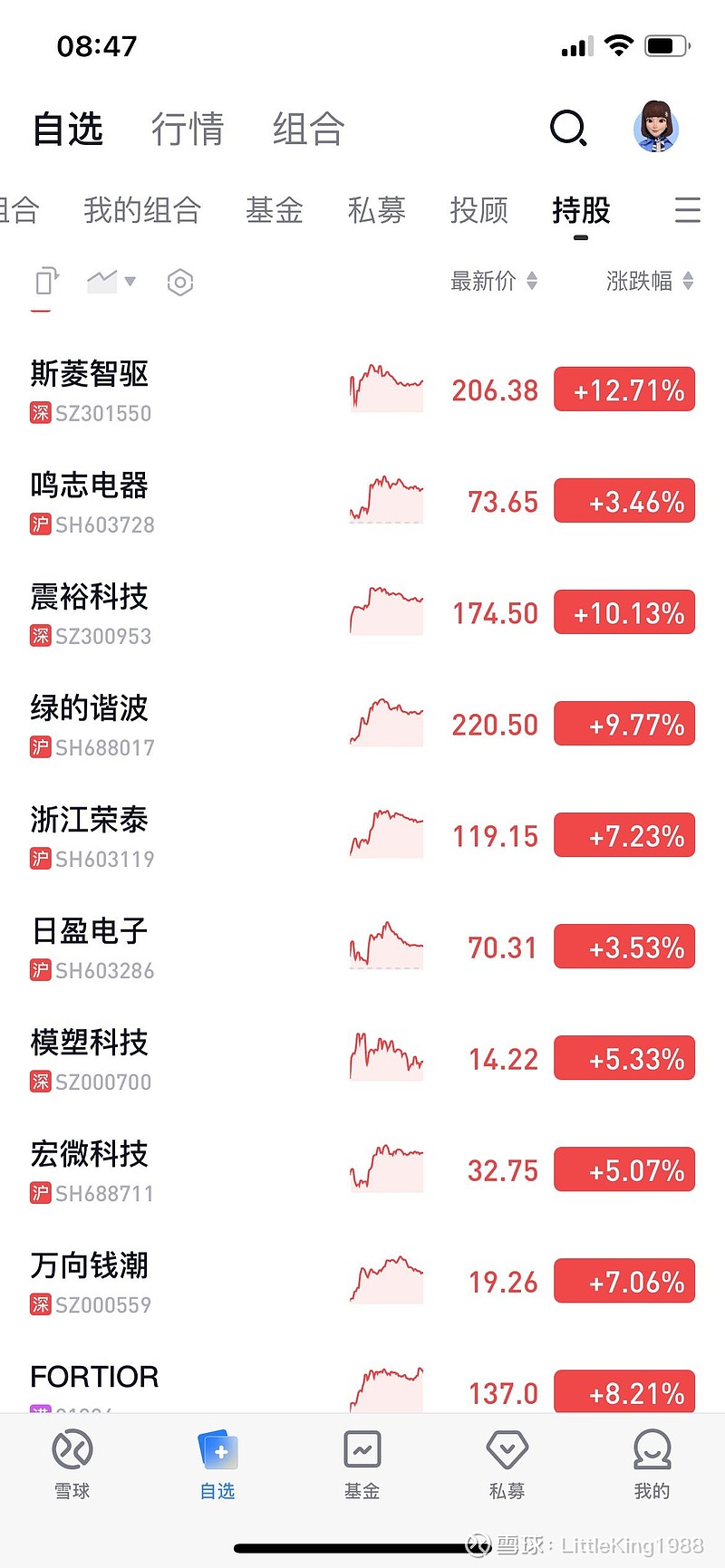The width and height of the screenshot is (725, 1568).
Task: Sort the list by 最新价
Action: [x=494, y=282]
